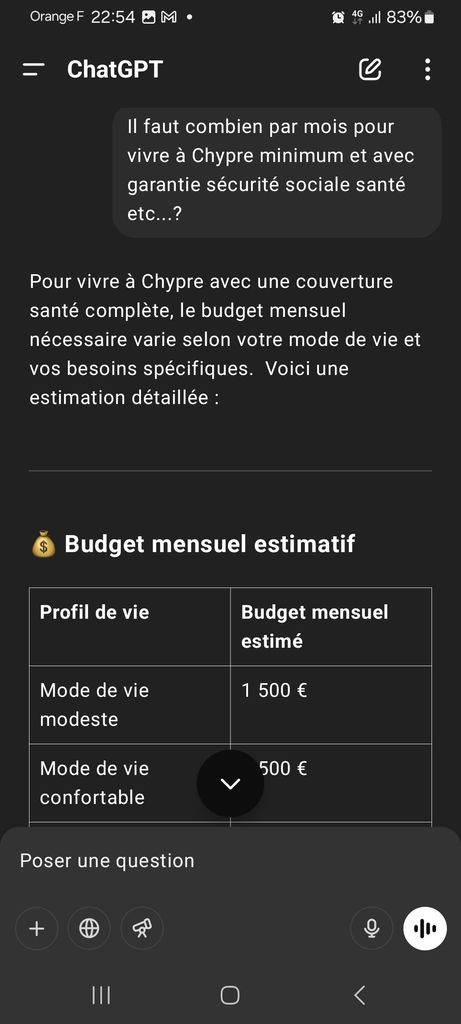Open the three-dot overflow menu
The image size is (461, 1024).
tap(427, 69)
